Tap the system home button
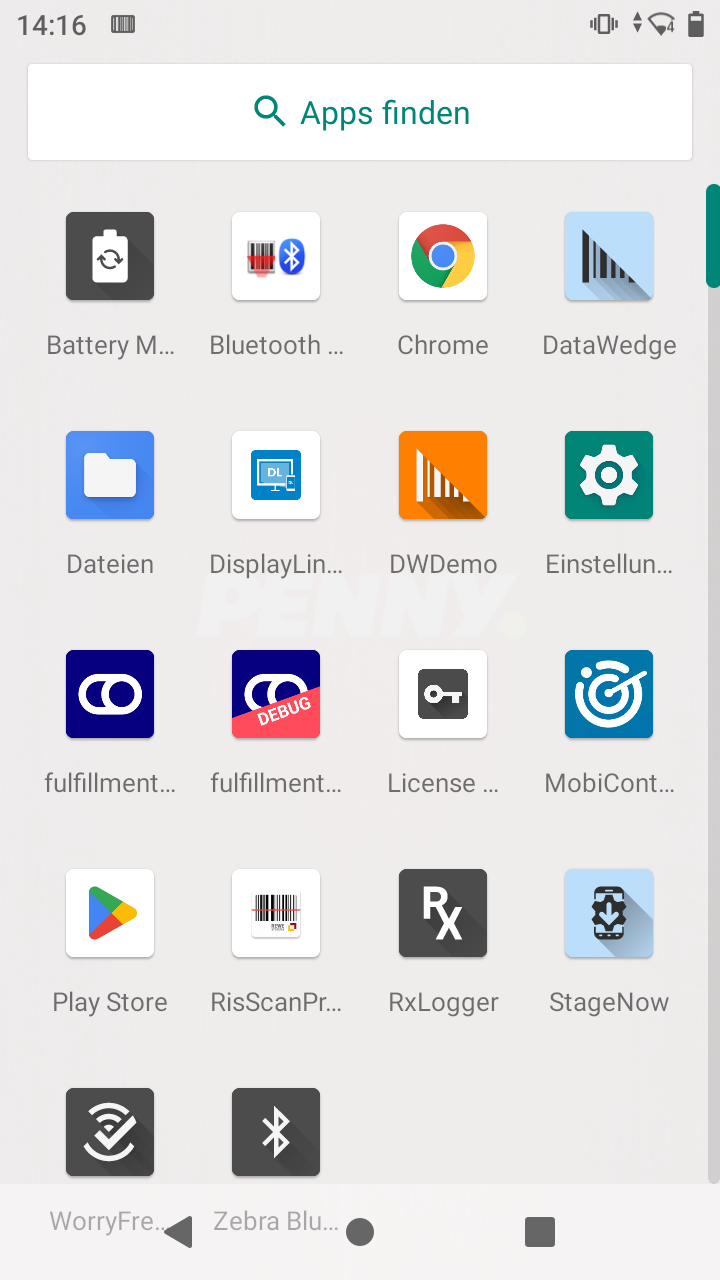The height and width of the screenshot is (1280, 720). 360,1232
